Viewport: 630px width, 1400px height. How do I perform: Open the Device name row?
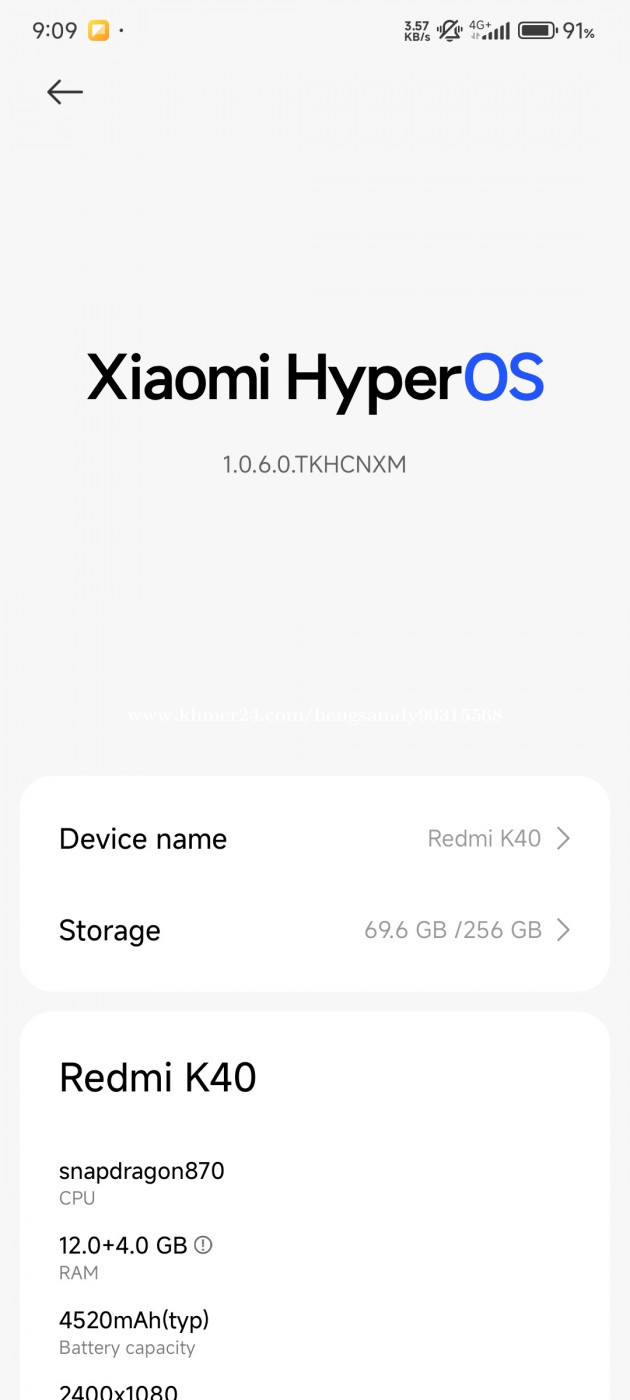coord(315,839)
